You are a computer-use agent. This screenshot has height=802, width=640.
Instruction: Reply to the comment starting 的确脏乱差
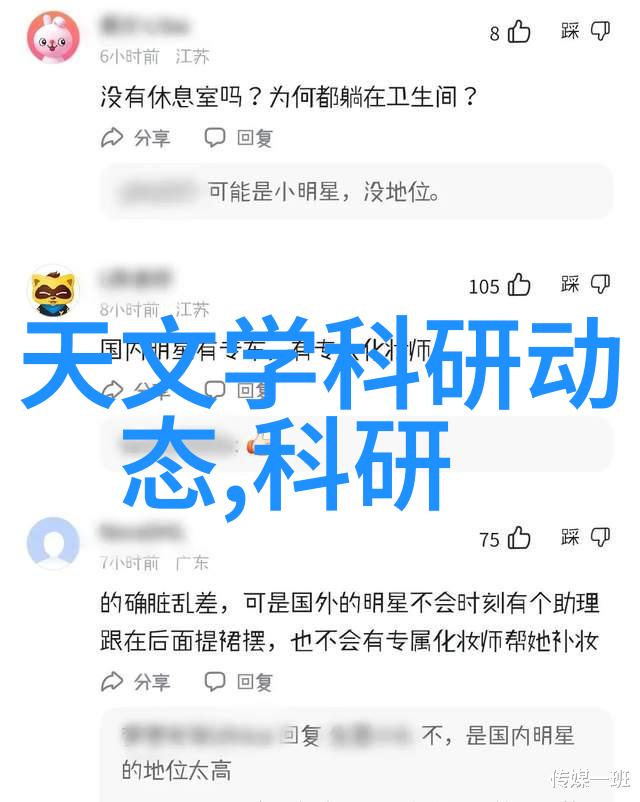[x=239, y=682]
